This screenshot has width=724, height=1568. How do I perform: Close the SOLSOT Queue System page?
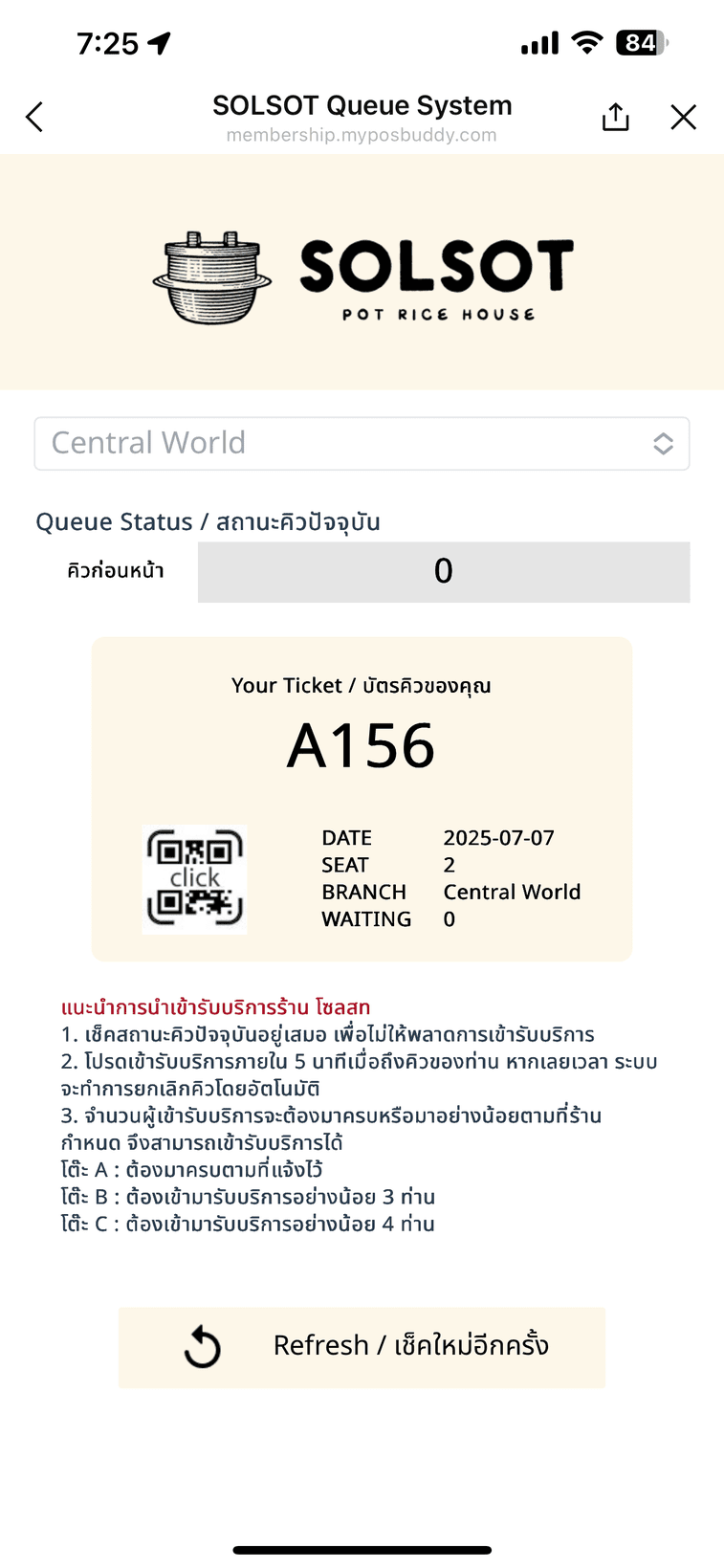pyautogui.click(x=683, y=117)
